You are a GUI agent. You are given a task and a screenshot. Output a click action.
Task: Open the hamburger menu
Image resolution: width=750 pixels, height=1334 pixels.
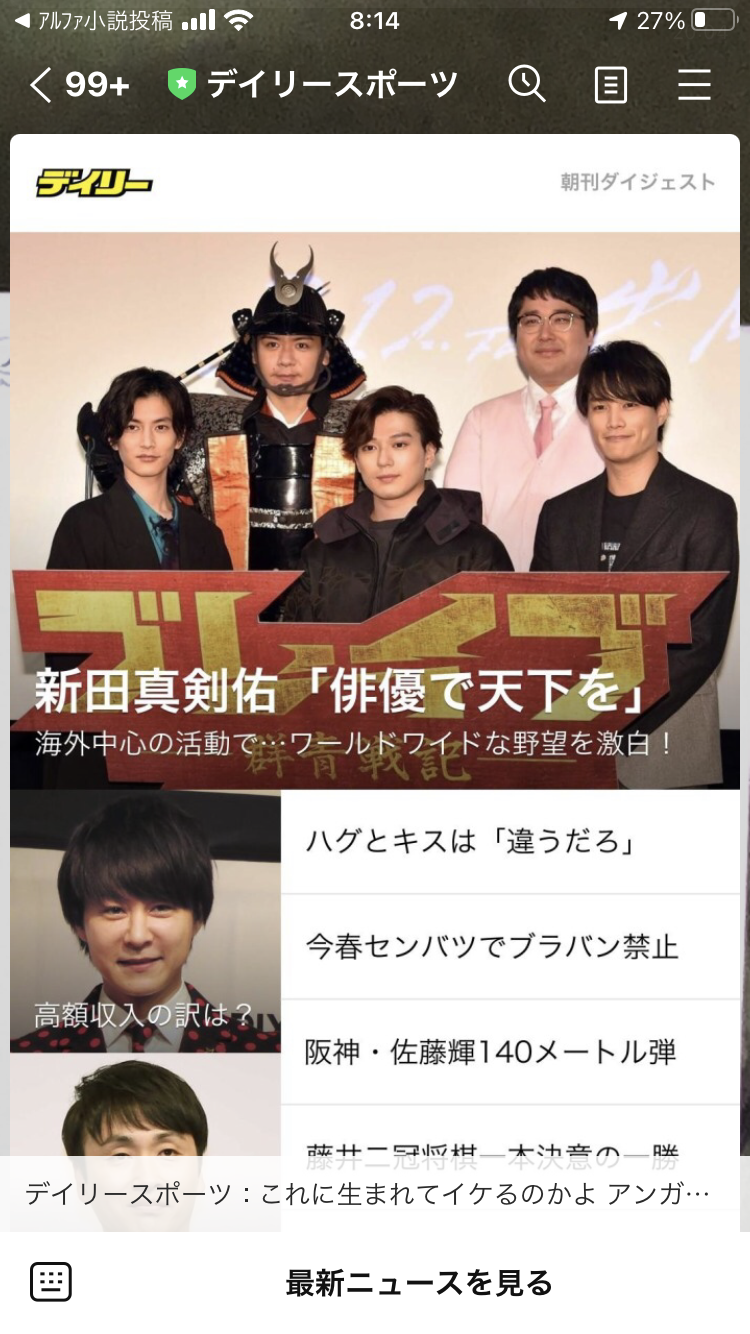tap(694, 85)
